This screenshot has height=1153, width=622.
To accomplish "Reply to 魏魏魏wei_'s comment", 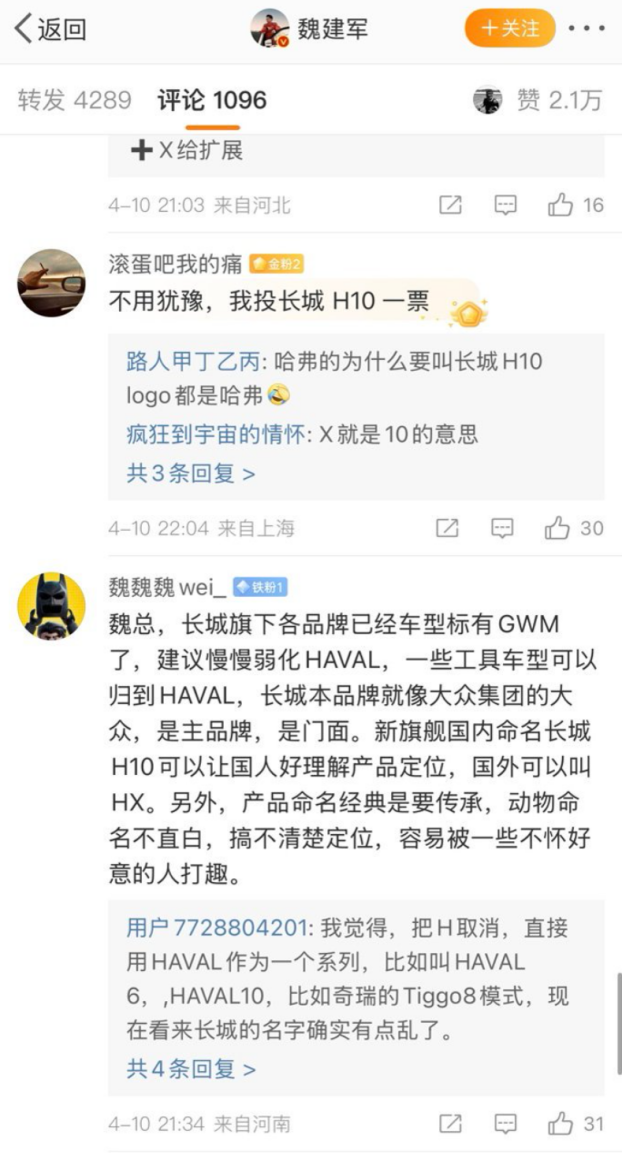I will point(506,1124).
